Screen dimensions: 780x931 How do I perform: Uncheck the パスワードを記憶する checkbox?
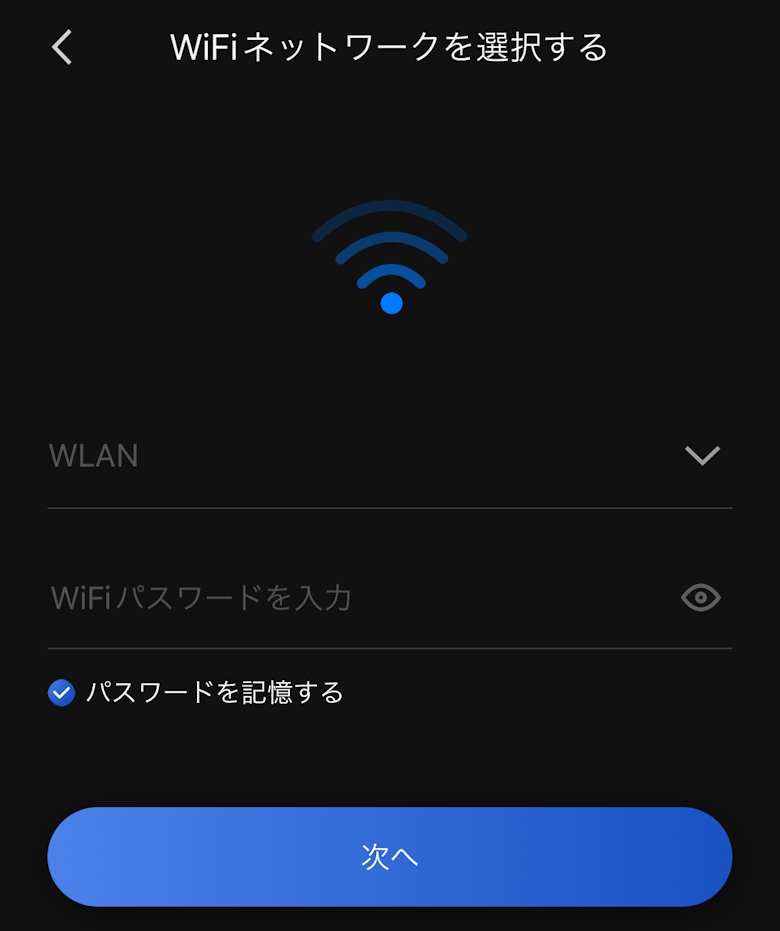(61, 692)
